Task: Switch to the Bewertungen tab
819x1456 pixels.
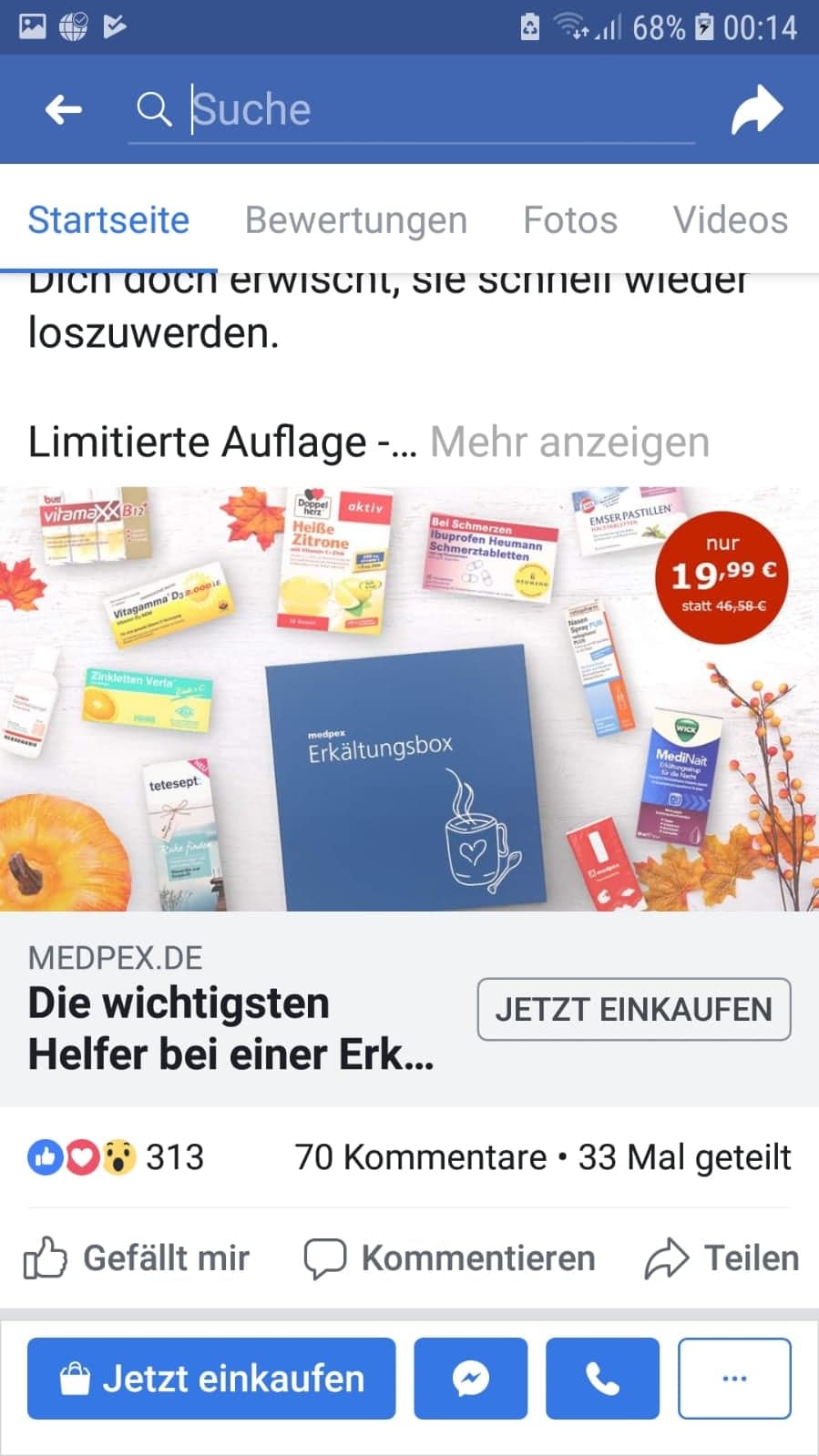Action: [x=355, y=220]
